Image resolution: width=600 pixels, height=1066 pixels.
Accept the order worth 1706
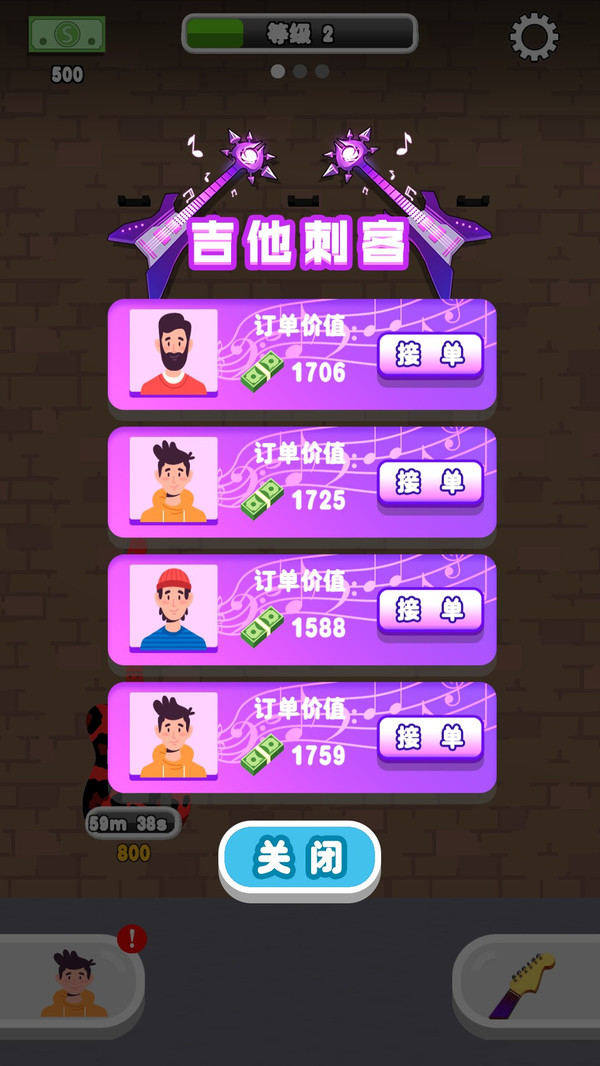pyautogui.click(x=430, y=355)
